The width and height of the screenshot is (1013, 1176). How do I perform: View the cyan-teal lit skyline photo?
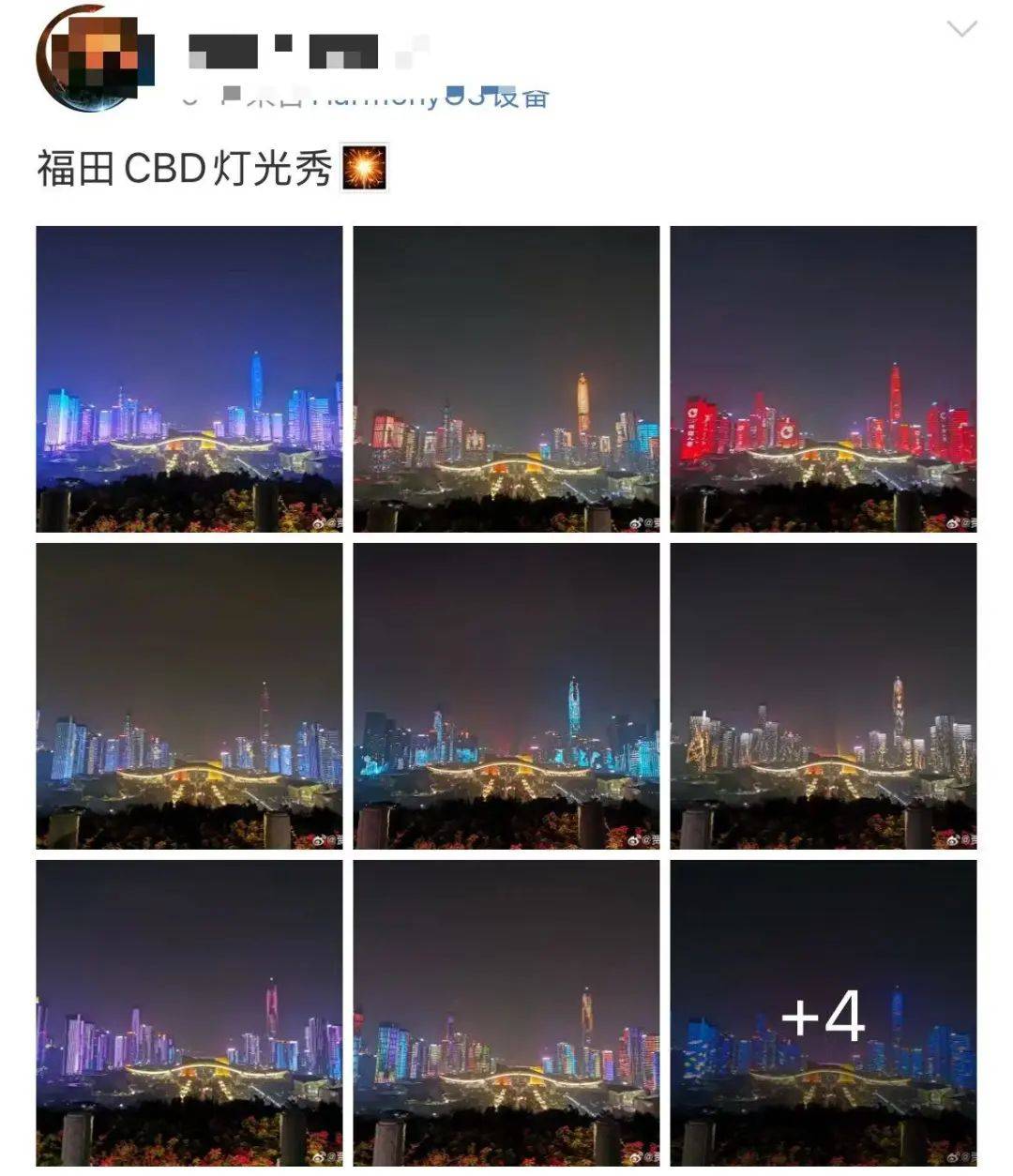[506, 696]
